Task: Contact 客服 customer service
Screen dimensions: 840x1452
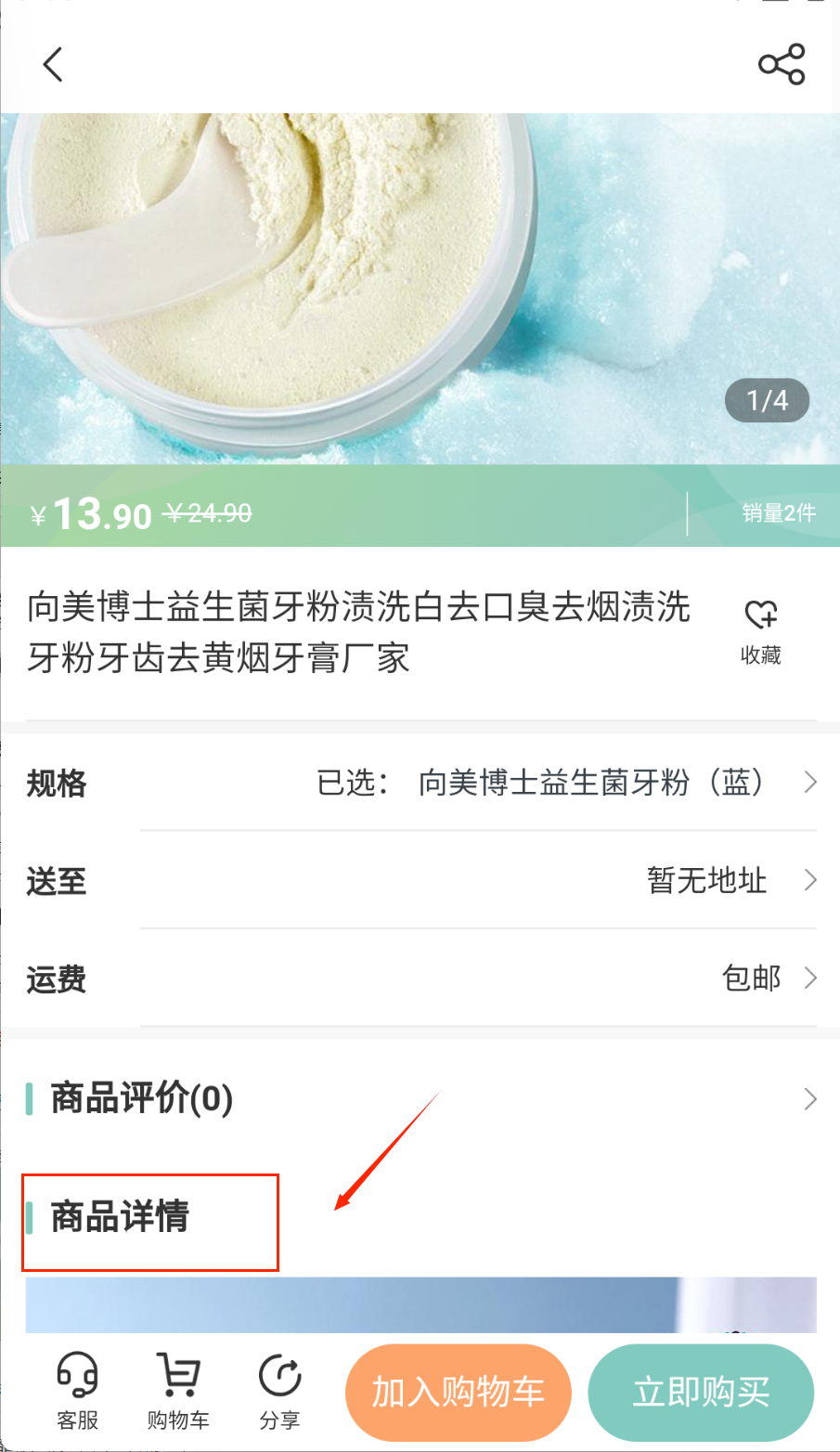Action: 78,1390
